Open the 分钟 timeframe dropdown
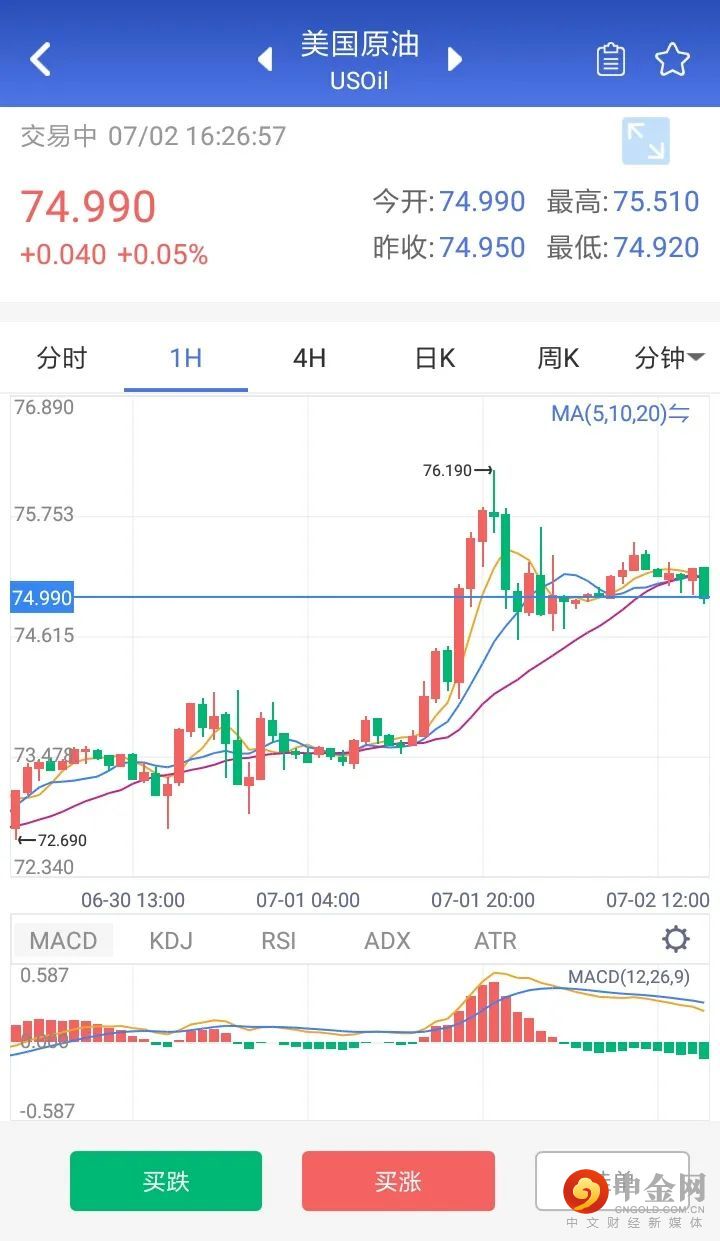 point(669,358)
